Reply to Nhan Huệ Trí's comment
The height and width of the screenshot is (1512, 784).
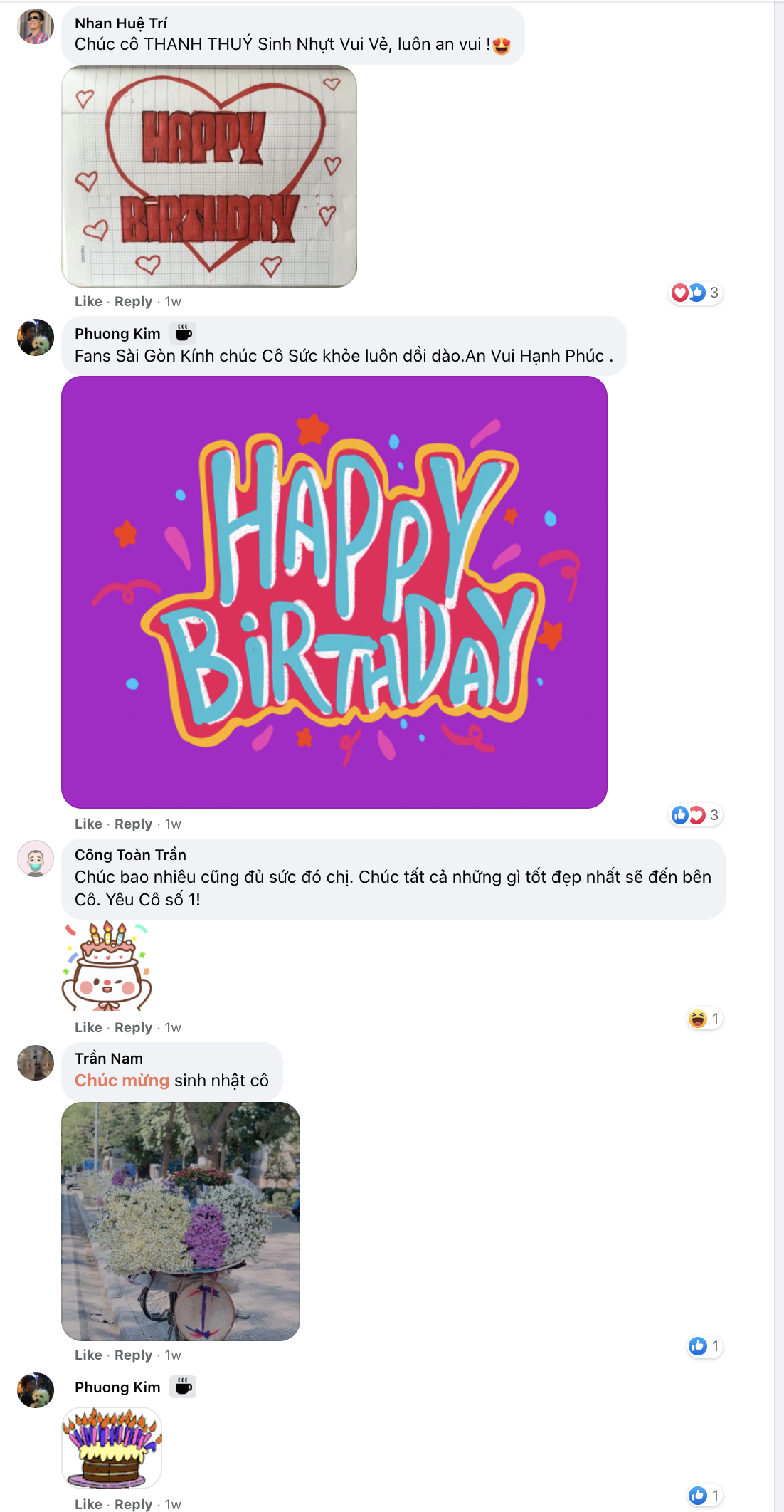(x=133, y=302)
